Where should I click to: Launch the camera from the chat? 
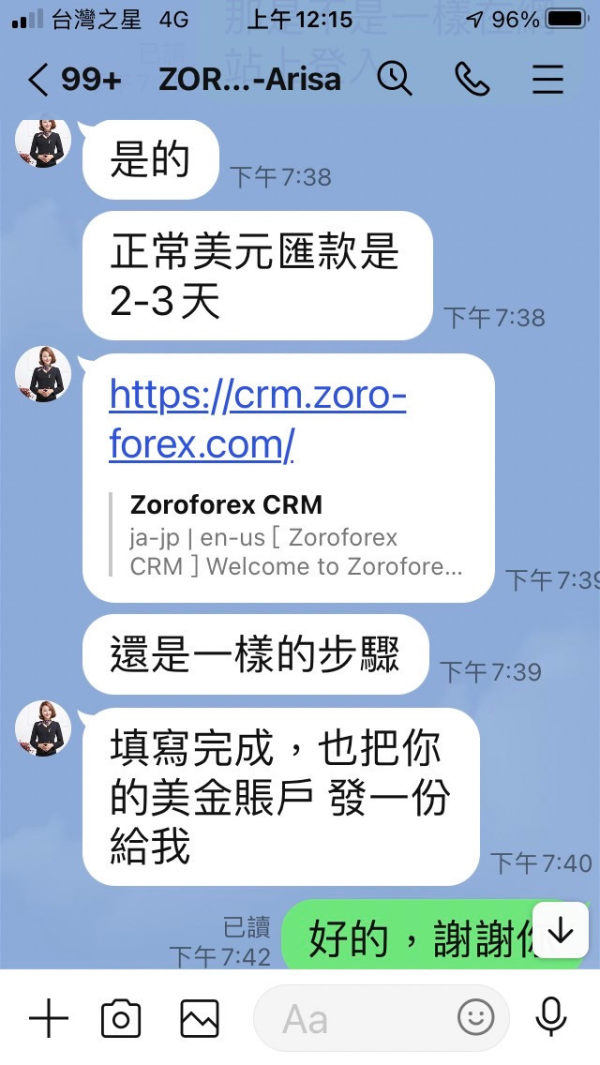click(x=121, y=1019)
